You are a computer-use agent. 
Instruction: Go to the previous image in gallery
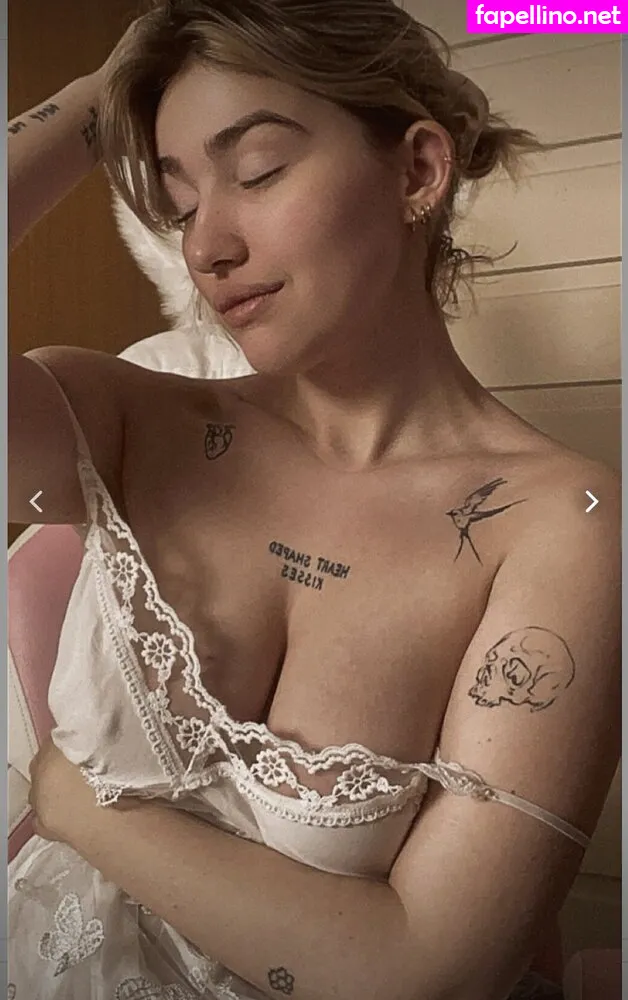[x=36, y=502]
